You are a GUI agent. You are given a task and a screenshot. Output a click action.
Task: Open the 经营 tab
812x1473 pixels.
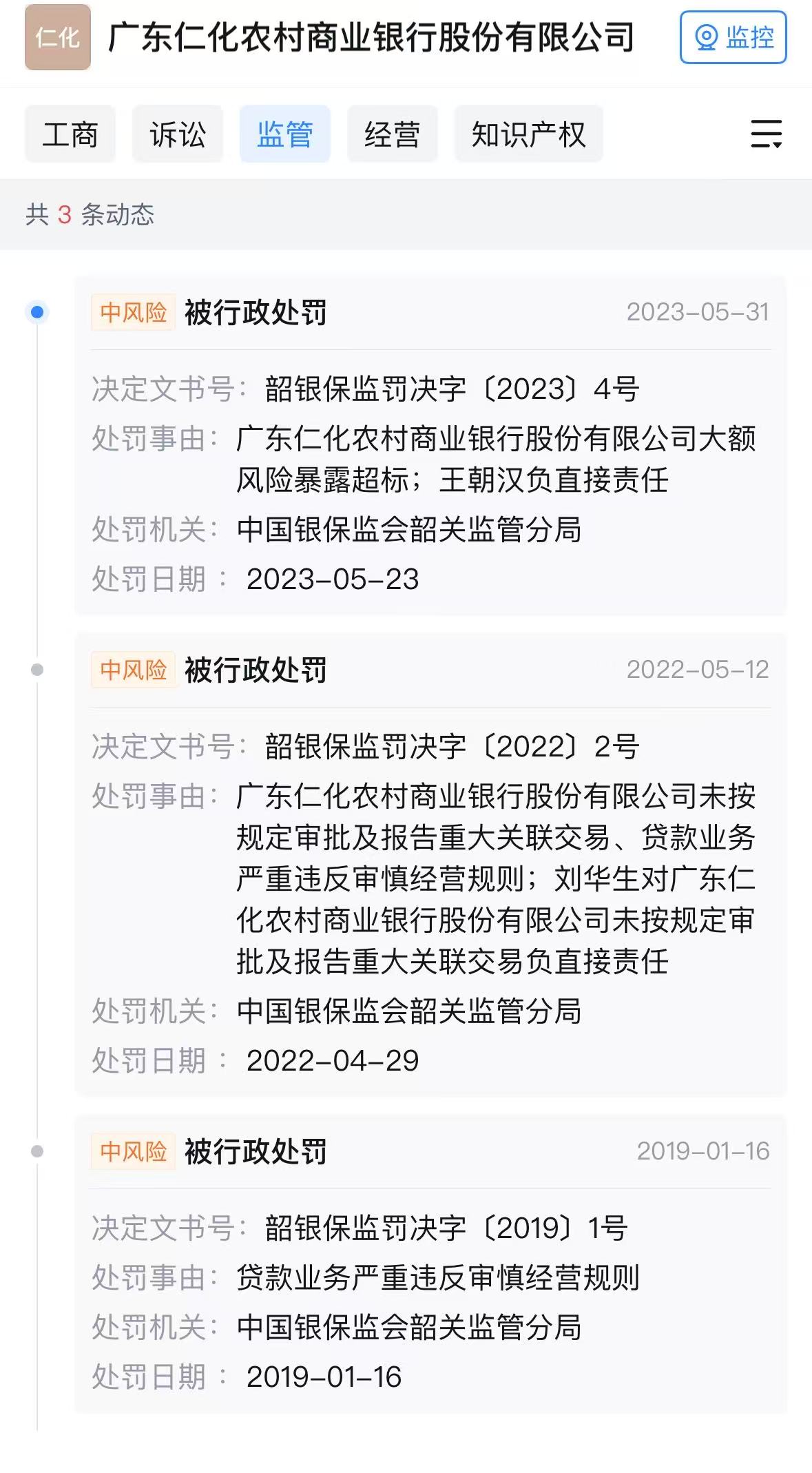pyautogui.click(x=392, y=134)
